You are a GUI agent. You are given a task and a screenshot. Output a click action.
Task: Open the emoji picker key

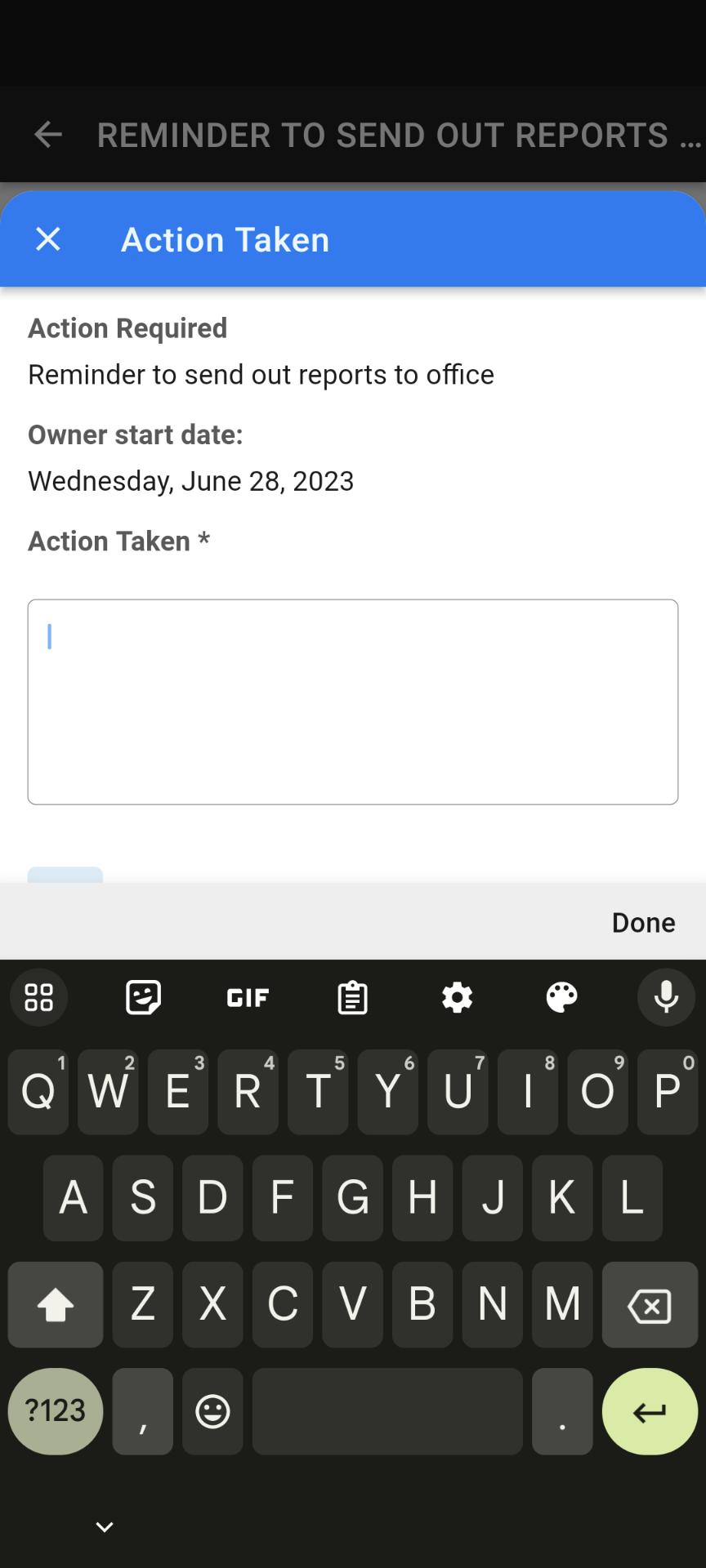pyautogui.click(x=212, y=1410)
